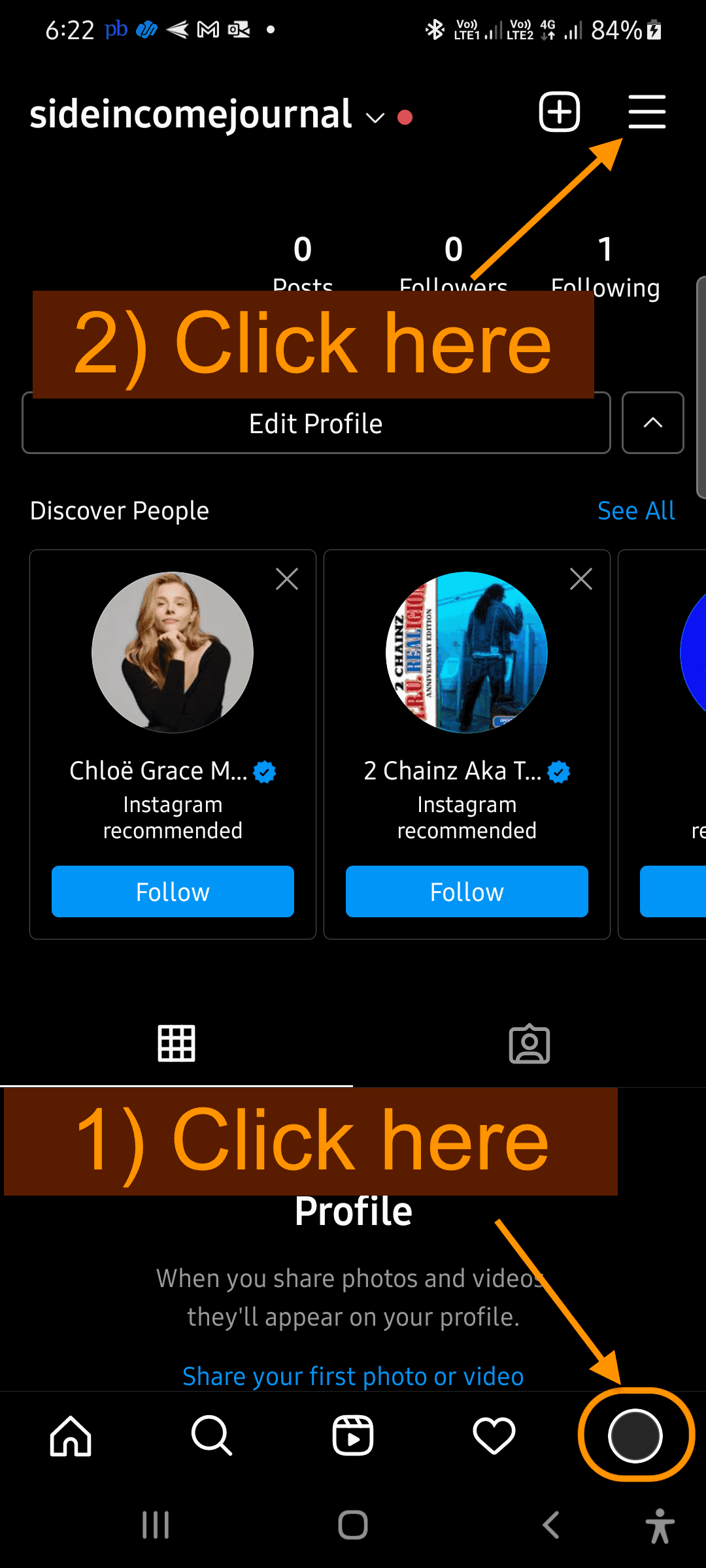This screenshot has width=706, height=1568.
Task: Open Chloë Grace M... profile picture
Action: pos(173,653)
